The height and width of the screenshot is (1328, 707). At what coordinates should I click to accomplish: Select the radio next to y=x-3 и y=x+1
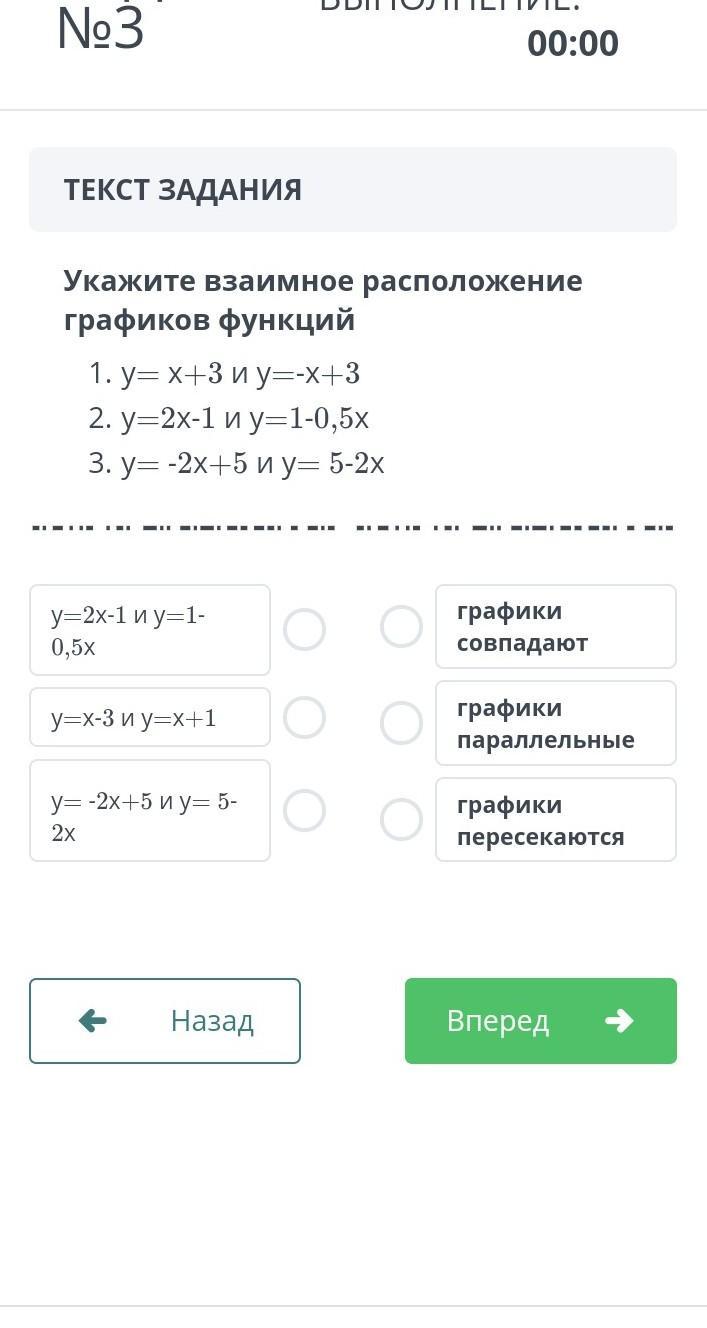304,718
